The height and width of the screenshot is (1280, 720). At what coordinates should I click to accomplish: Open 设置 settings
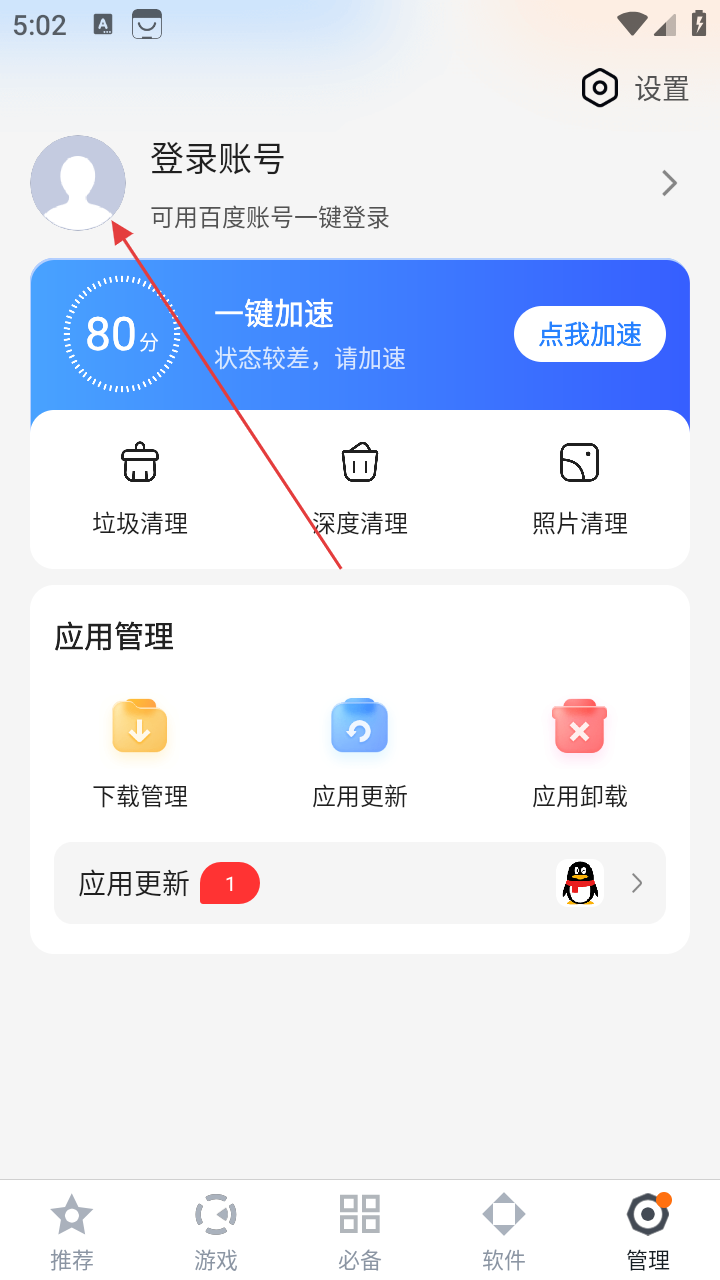(x=636, y=89)
